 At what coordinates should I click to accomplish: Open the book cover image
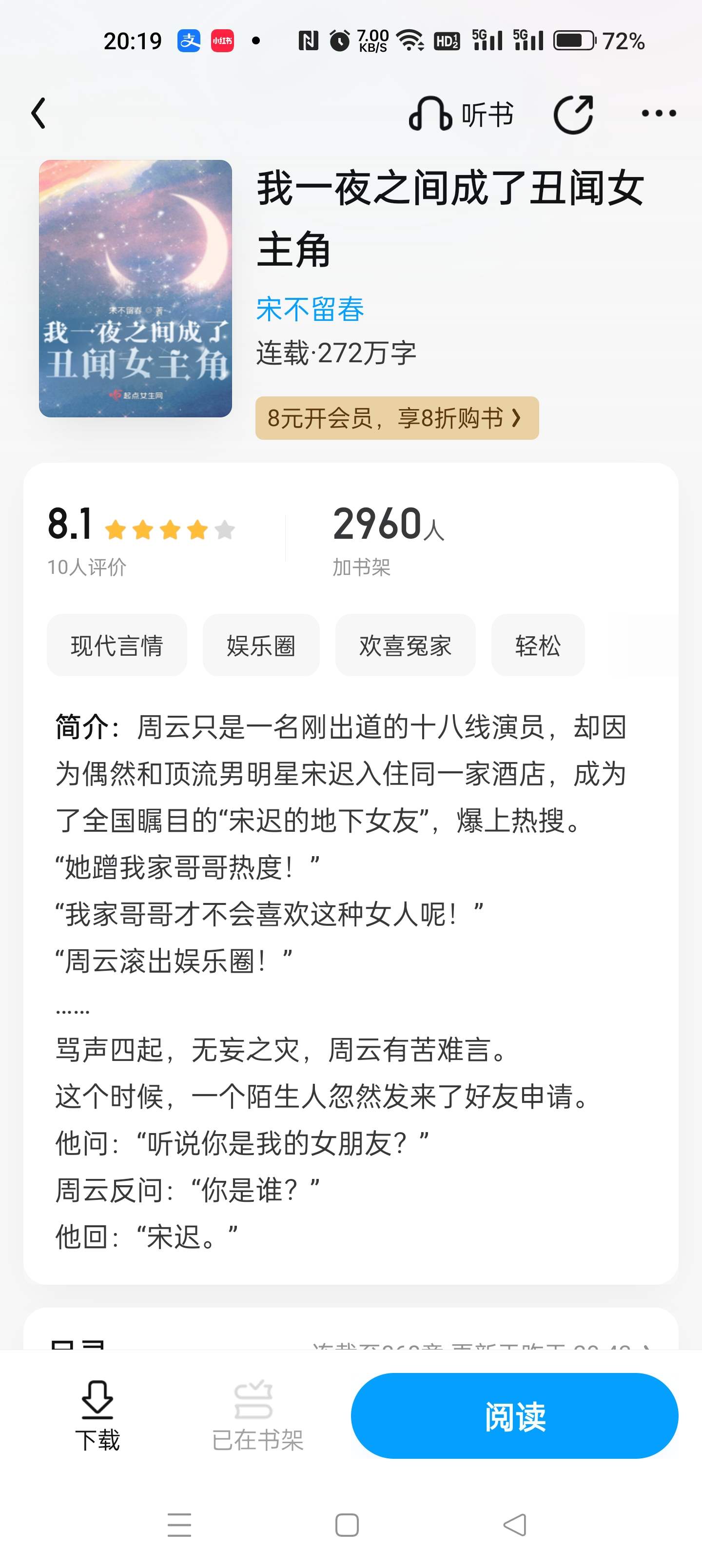135,289
